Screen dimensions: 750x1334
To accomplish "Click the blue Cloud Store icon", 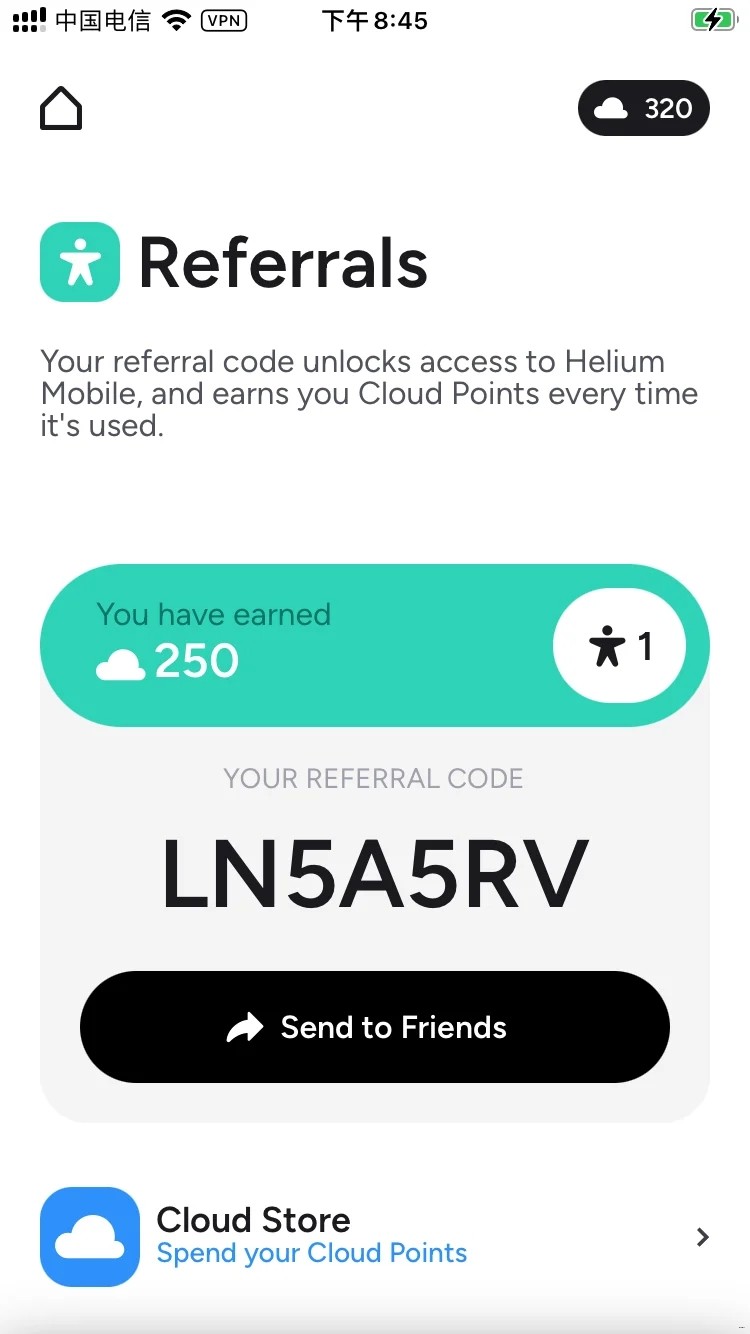I will [89, 1237].
